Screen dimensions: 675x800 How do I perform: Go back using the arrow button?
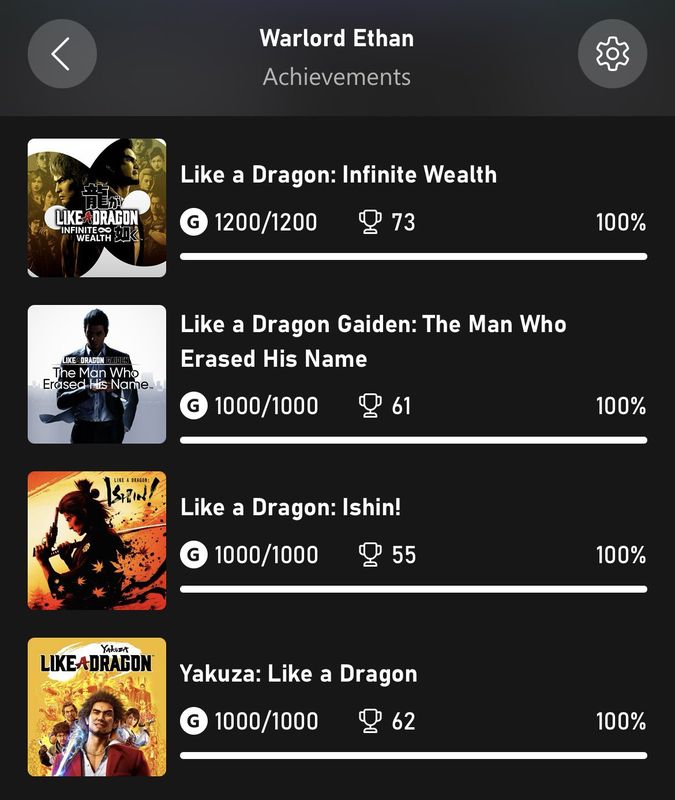pos(62,54)
